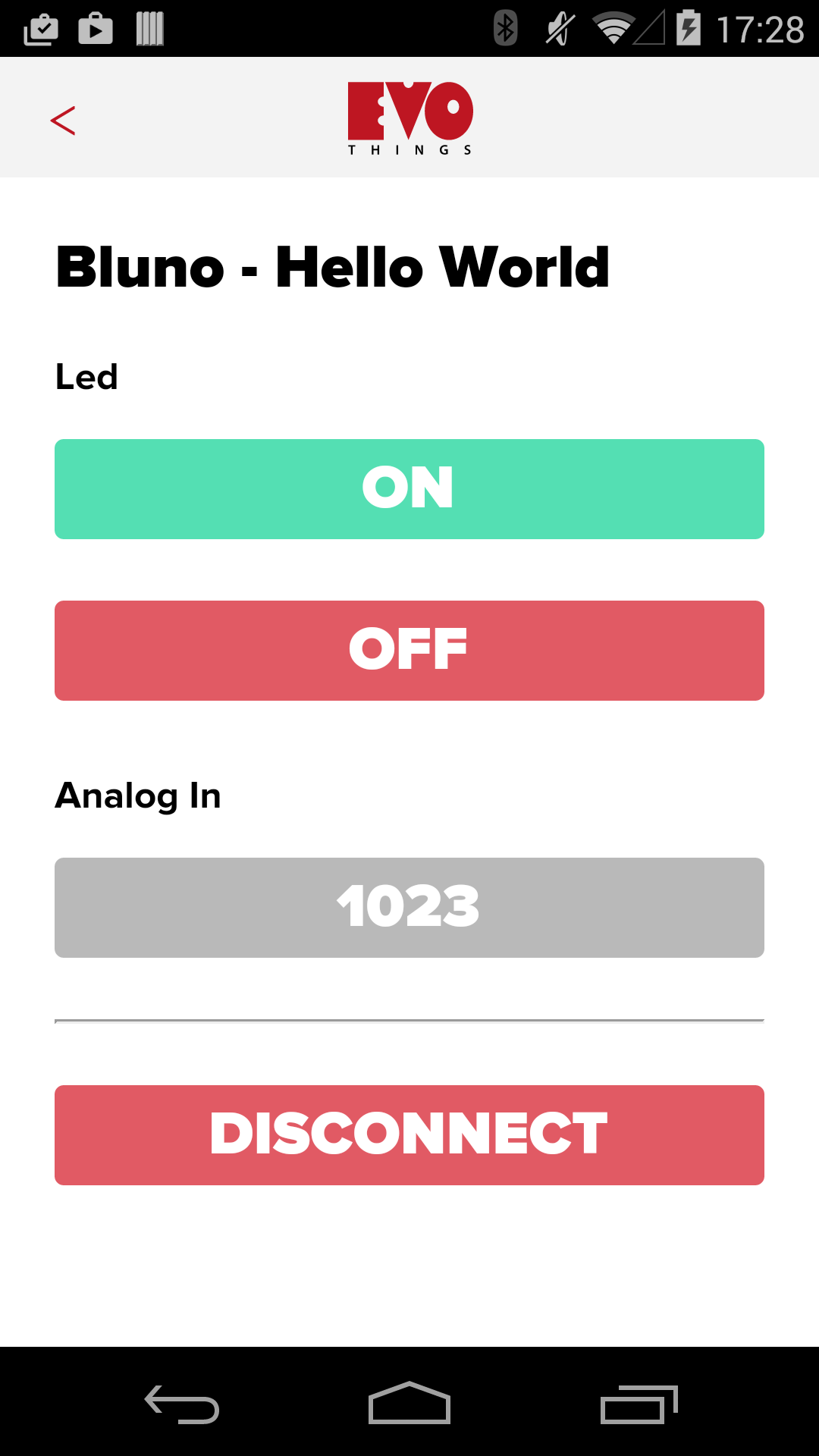Disconnect from the Bluno device
Screen dimensions: 819x1456
click(409, 1135)
